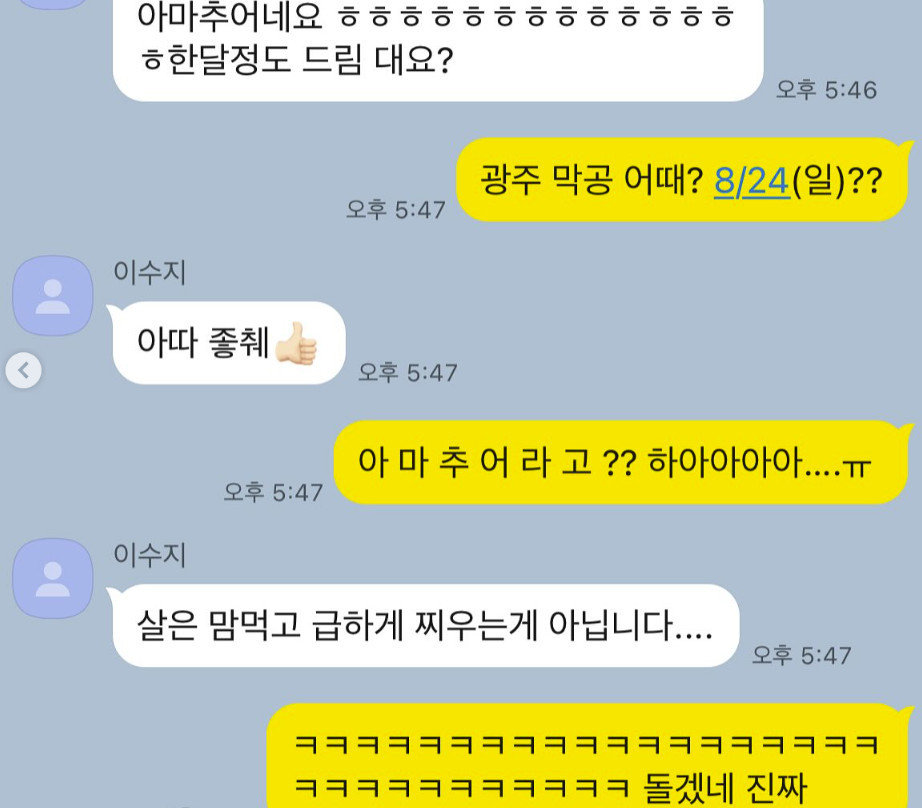Open 이수지's avatar beside 살은 맘먹고 message

pos(52,578)
